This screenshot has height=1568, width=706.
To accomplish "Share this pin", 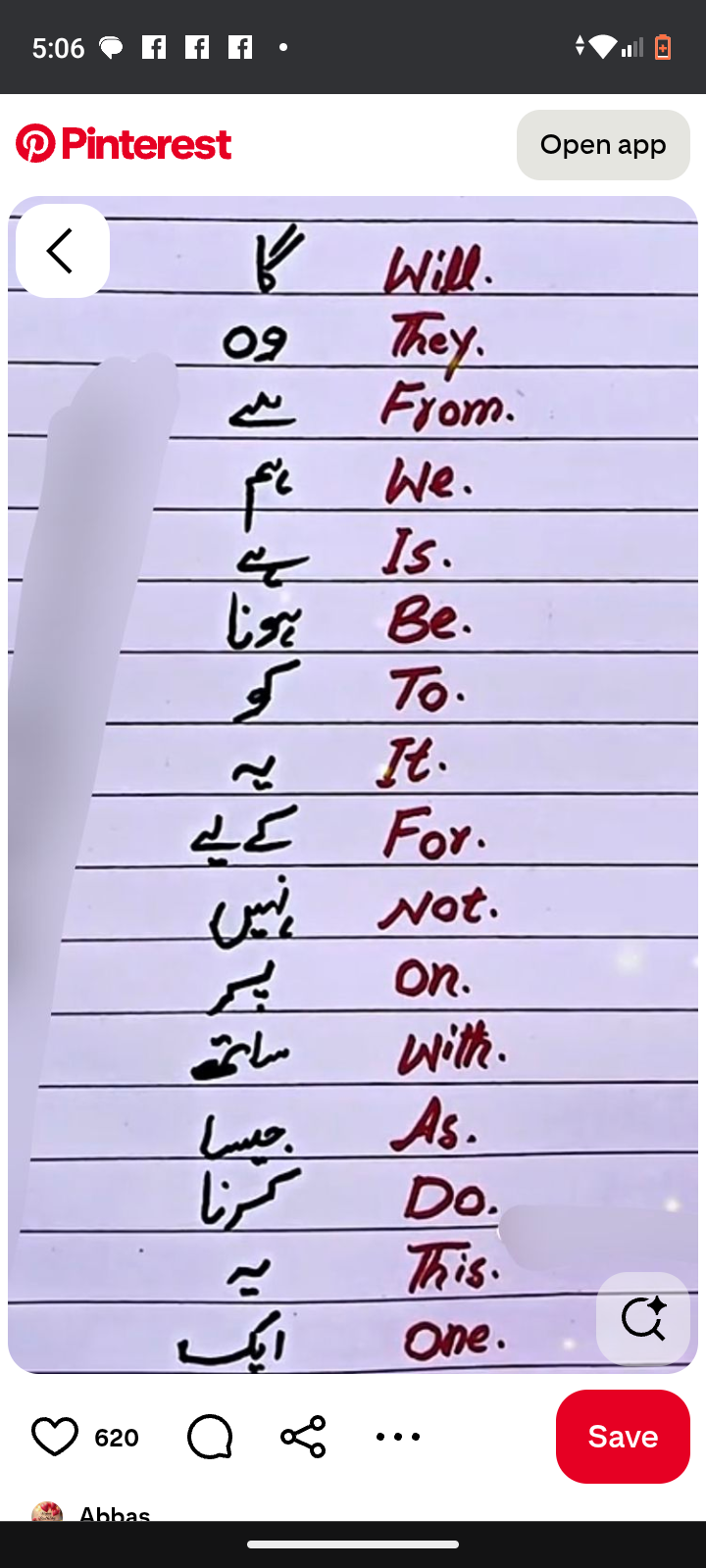I will click(303, 1437).
